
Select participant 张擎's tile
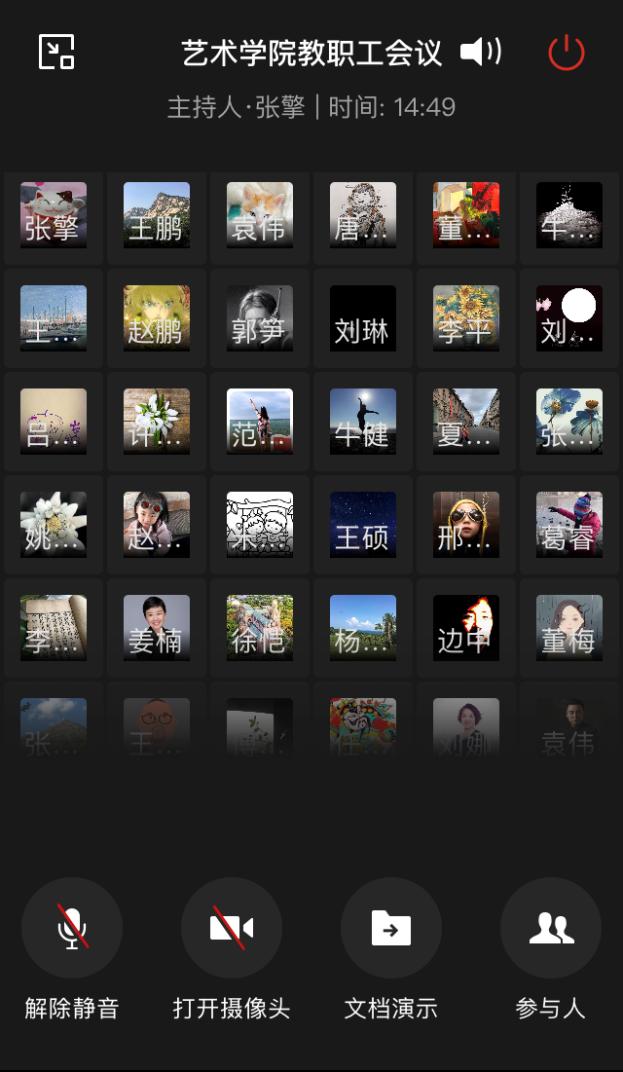click(54, 214)
